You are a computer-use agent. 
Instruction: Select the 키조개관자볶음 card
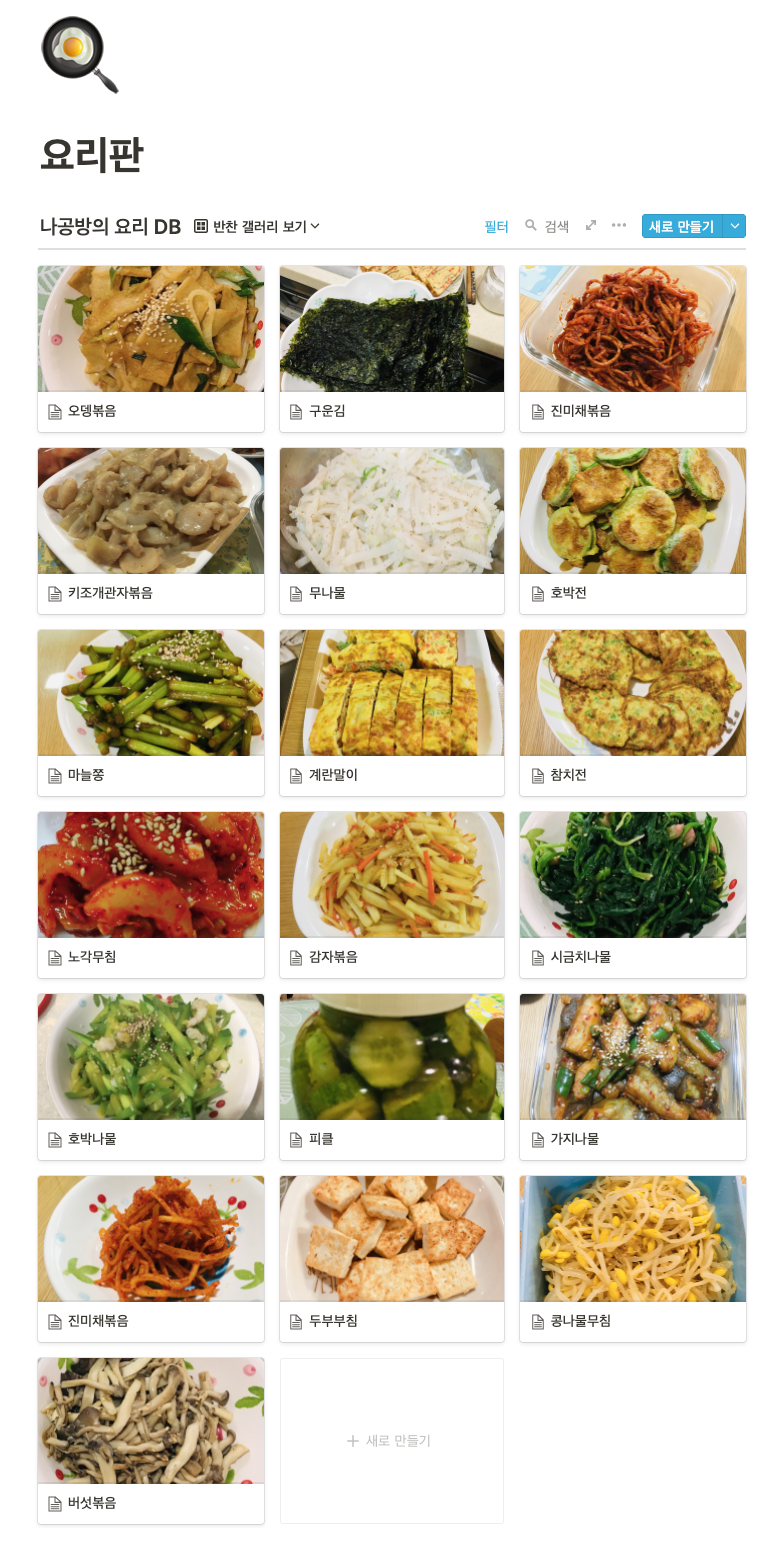coord(151,530)
